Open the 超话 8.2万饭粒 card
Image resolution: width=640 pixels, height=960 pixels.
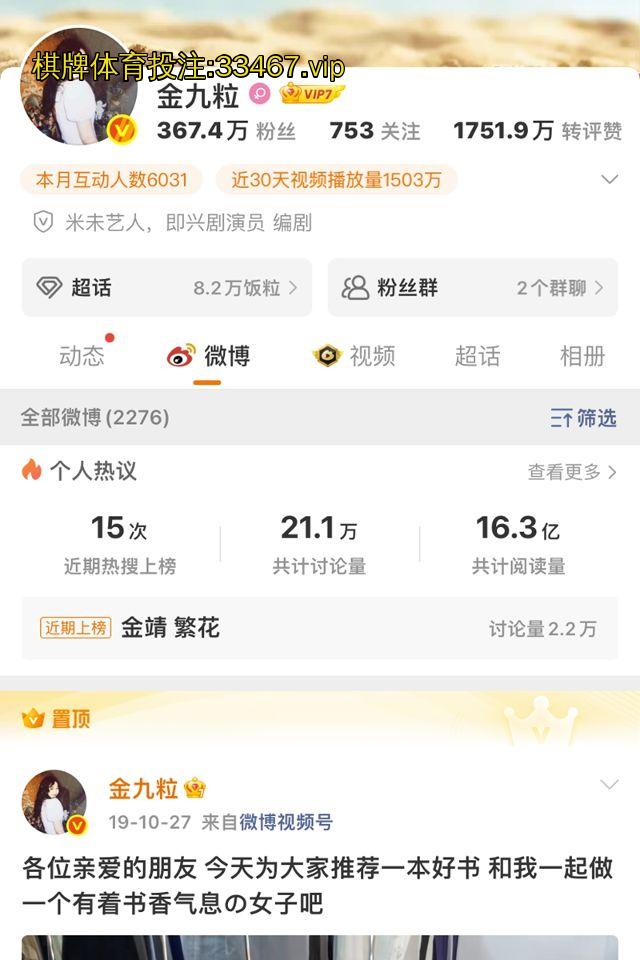pyautogui.click(x=167, y=288)
